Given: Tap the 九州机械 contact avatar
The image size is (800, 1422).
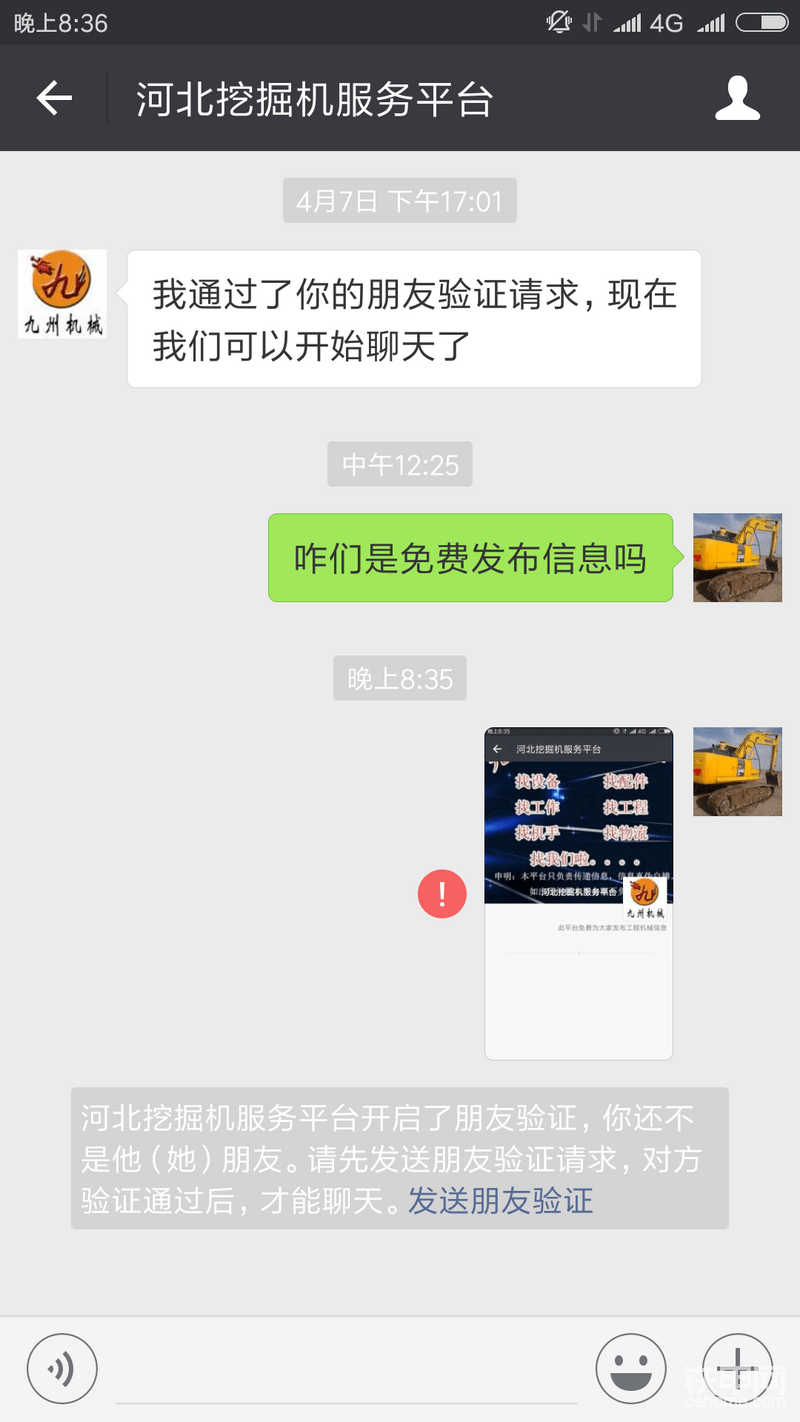Looking at the screenshot, I should (62, 294).
